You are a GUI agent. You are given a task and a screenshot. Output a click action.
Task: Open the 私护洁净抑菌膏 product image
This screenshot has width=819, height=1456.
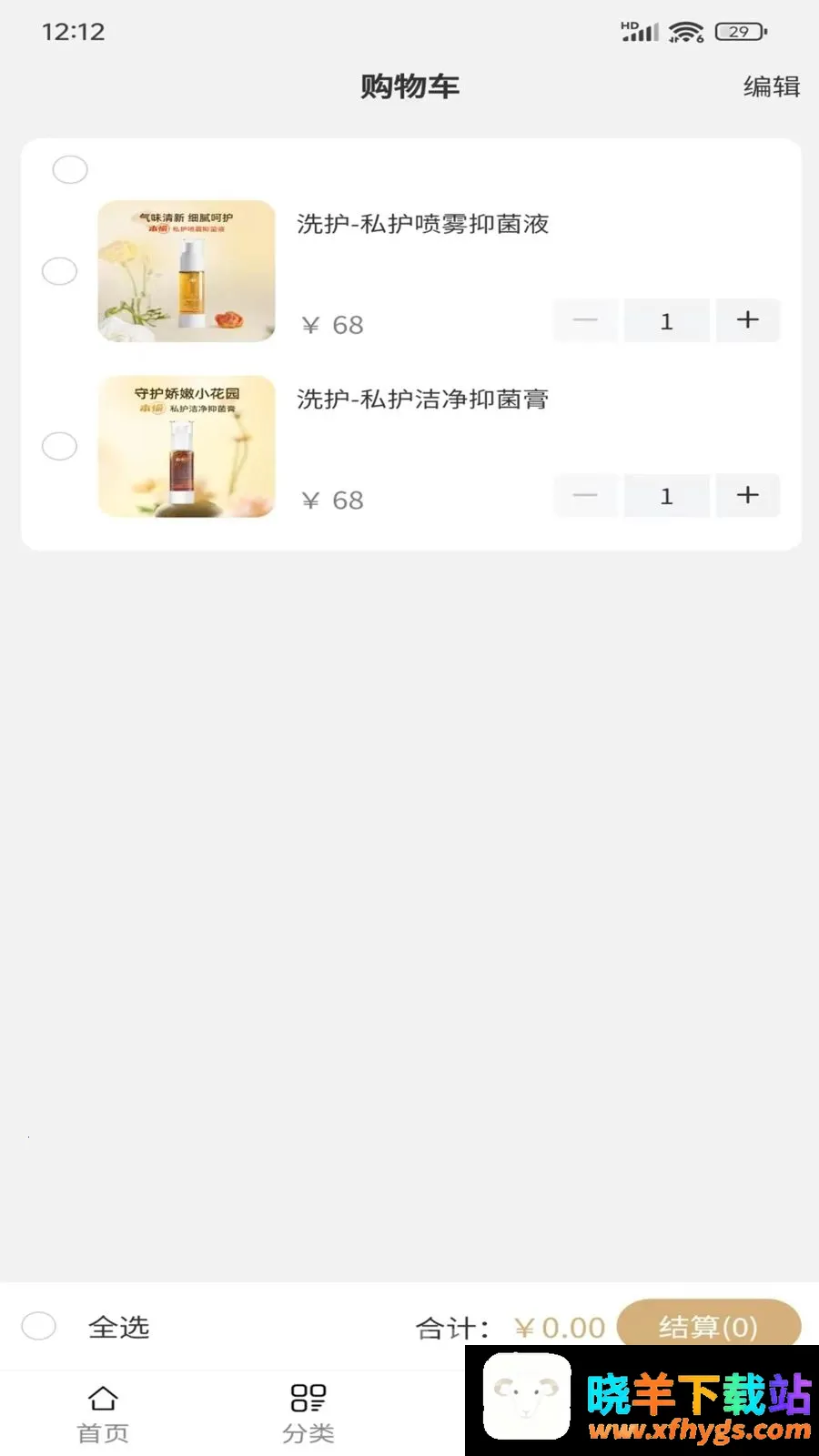(187, 446)
